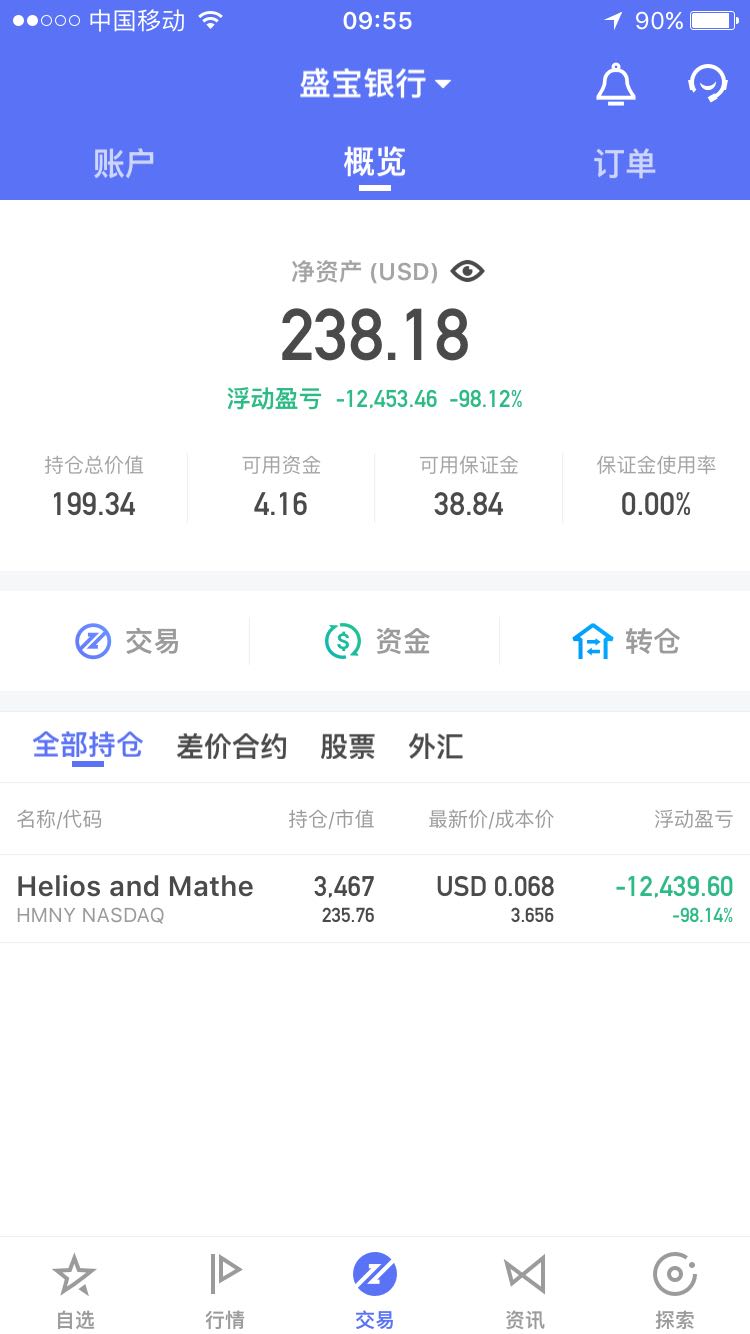Open 探索 in bottom navigation
Viewport: 750px width, 1334px height.
675,1292
